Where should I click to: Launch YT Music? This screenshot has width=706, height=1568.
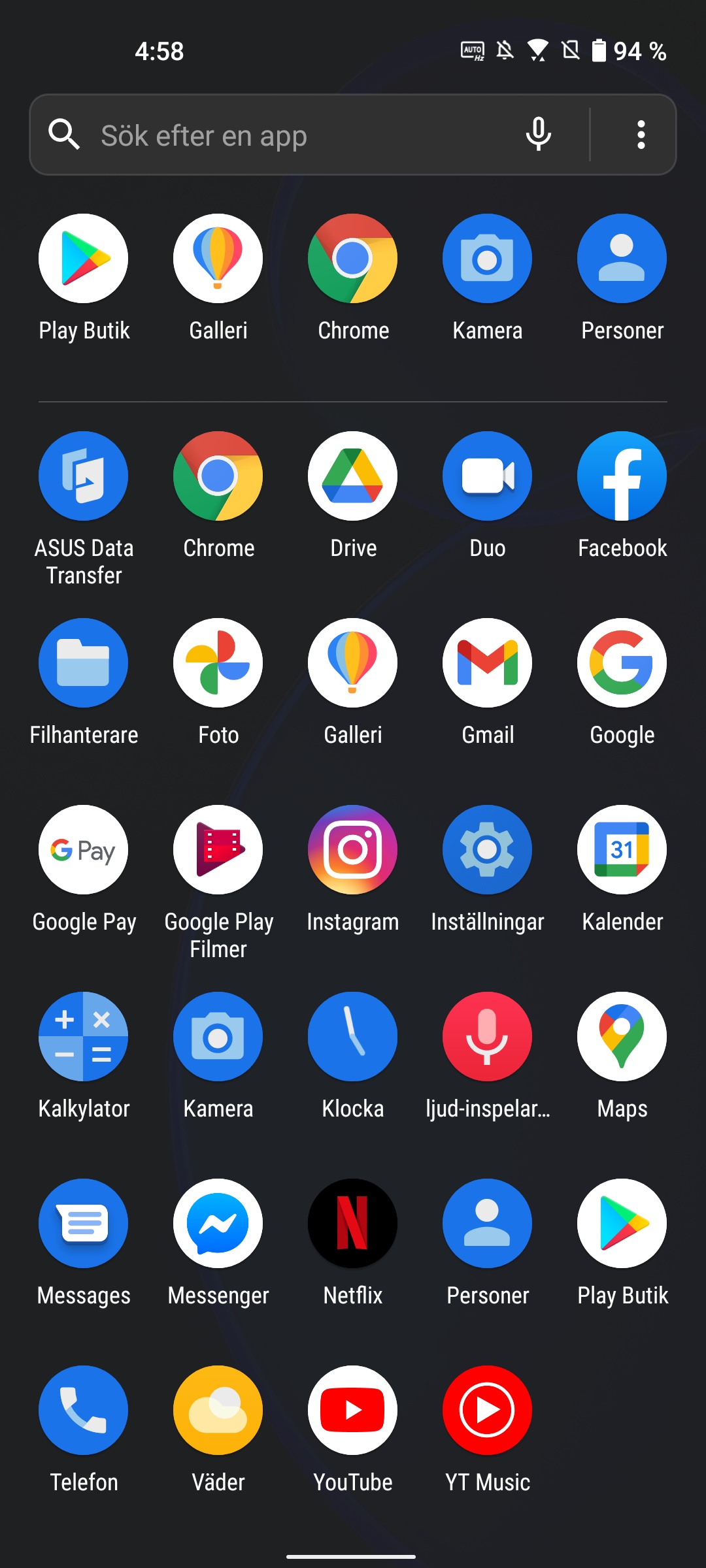[x=488, y=1411]
